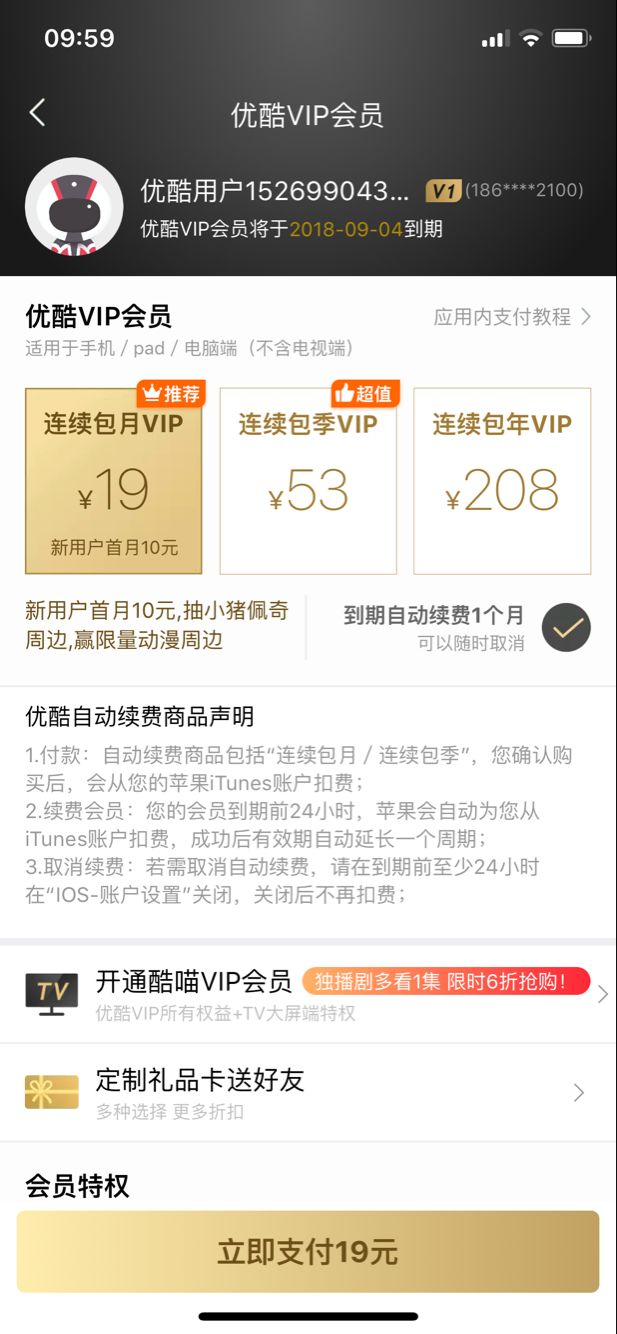This screenshot has width=617, height=1334.
Task: Pick the 连续包年VIP ¥208 plan
Action: tap(502, 481)
